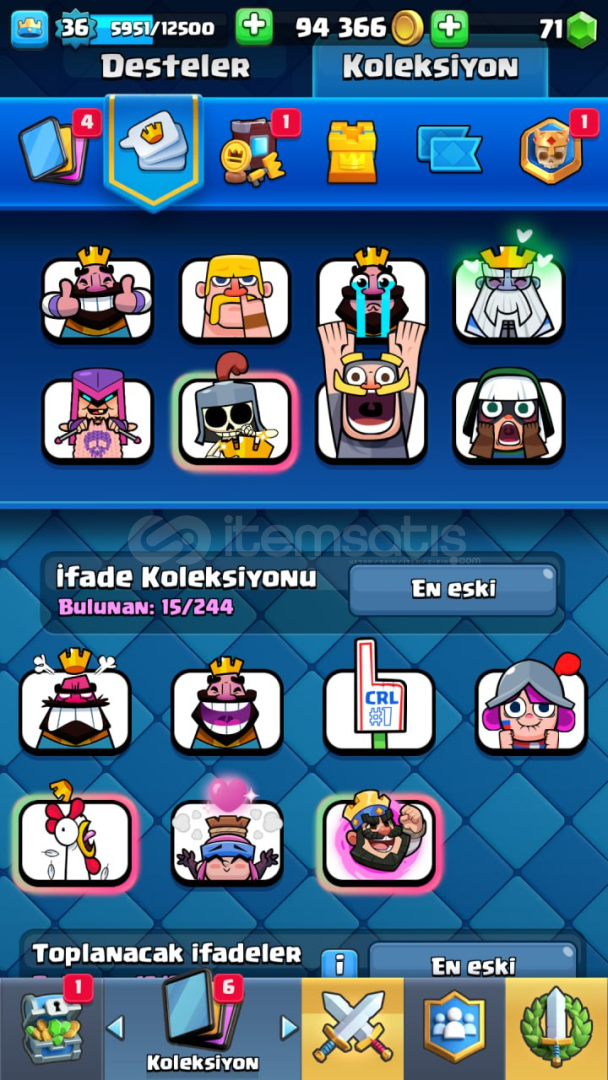Open the banners category
This screenshot has height=1080, width=608.
tap(449, 149)
